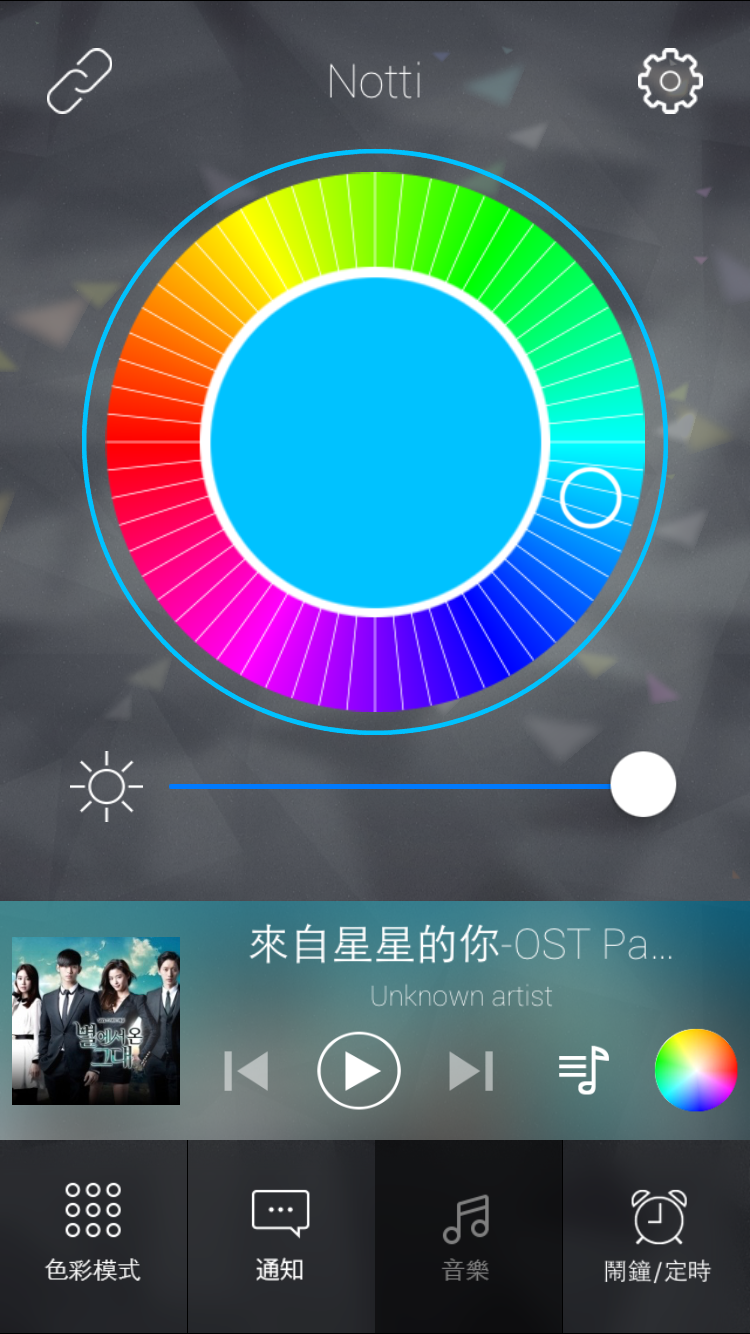Switch to the 通知 tab
Viewport: 750px width, 1334px height.
(281, 1236)
